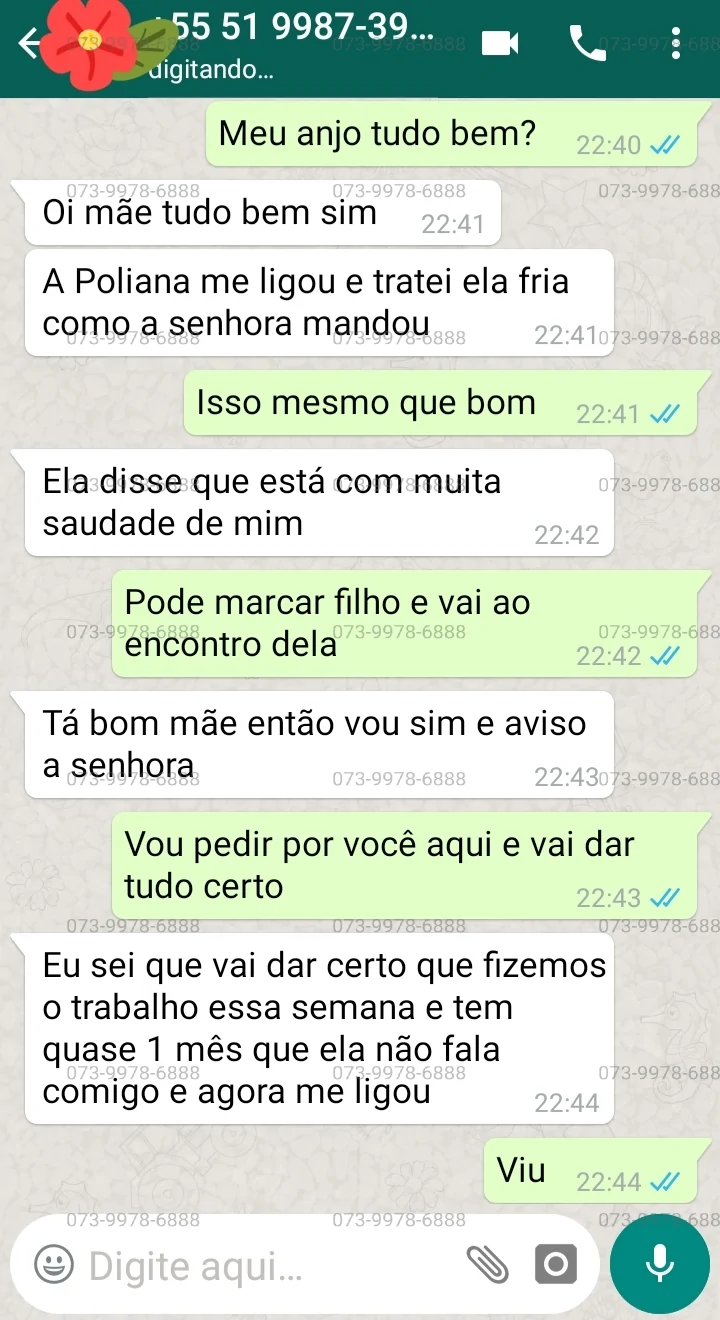
Task: Tap the microphone voice message button
Action: (660, 1264)
